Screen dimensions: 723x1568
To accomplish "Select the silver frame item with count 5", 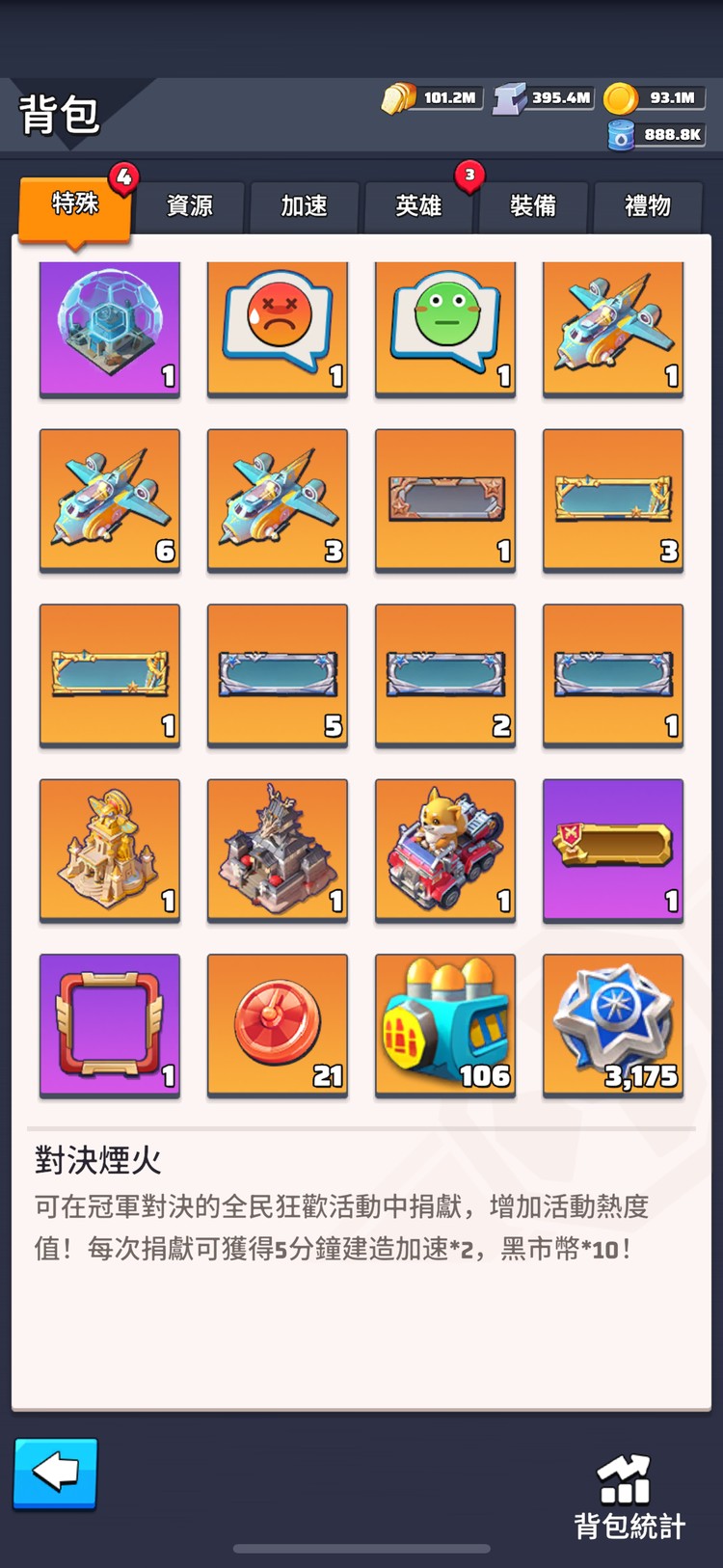I will click(278, 675).
